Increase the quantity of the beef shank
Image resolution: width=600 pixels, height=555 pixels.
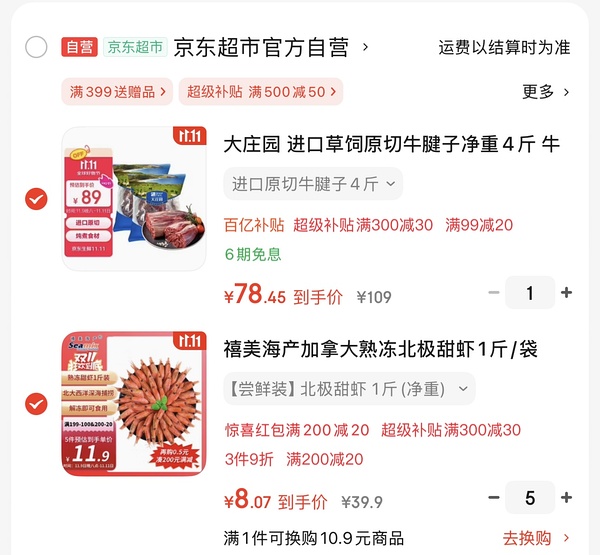tap(567, 293)
